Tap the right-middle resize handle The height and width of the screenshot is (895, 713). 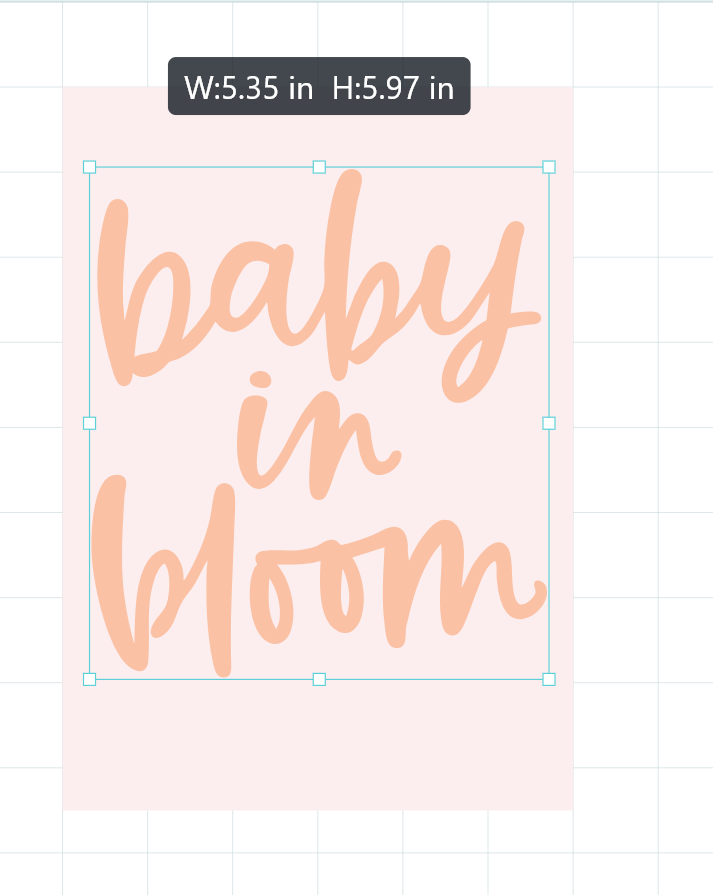[549, 423]
